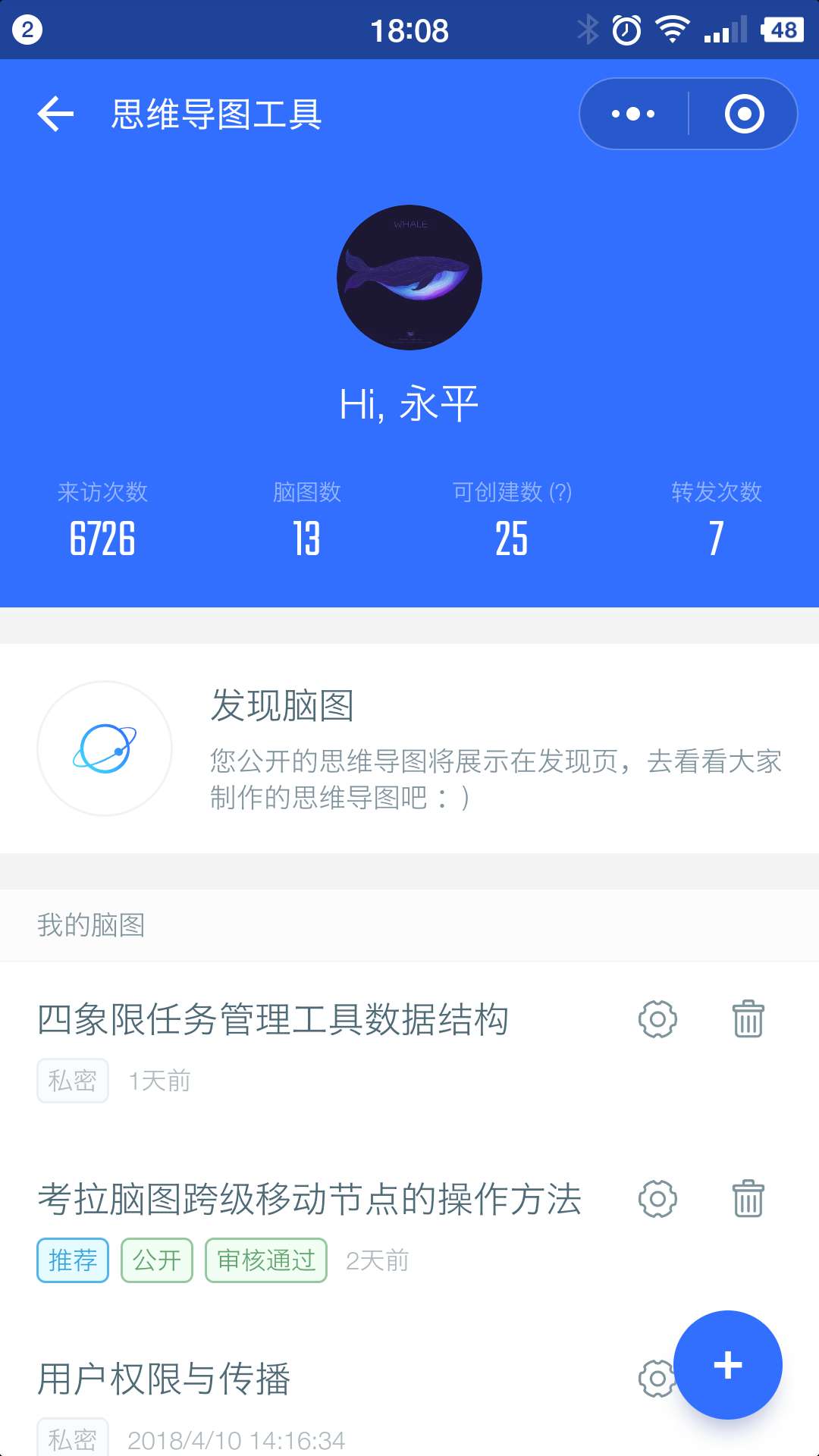
Task: Open the mini program more options menu
Action: (634, 115)
